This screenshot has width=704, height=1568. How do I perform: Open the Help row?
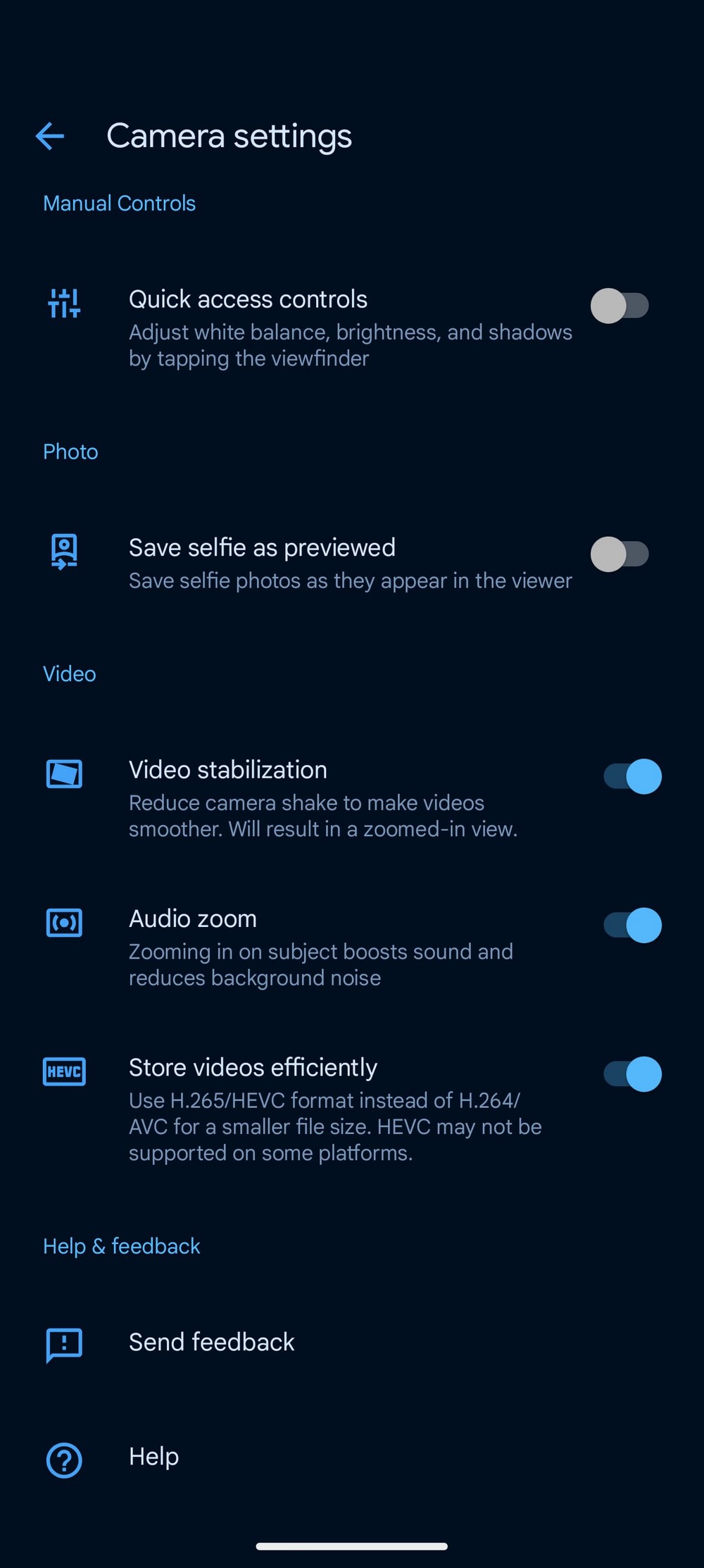click(153, 1457)
